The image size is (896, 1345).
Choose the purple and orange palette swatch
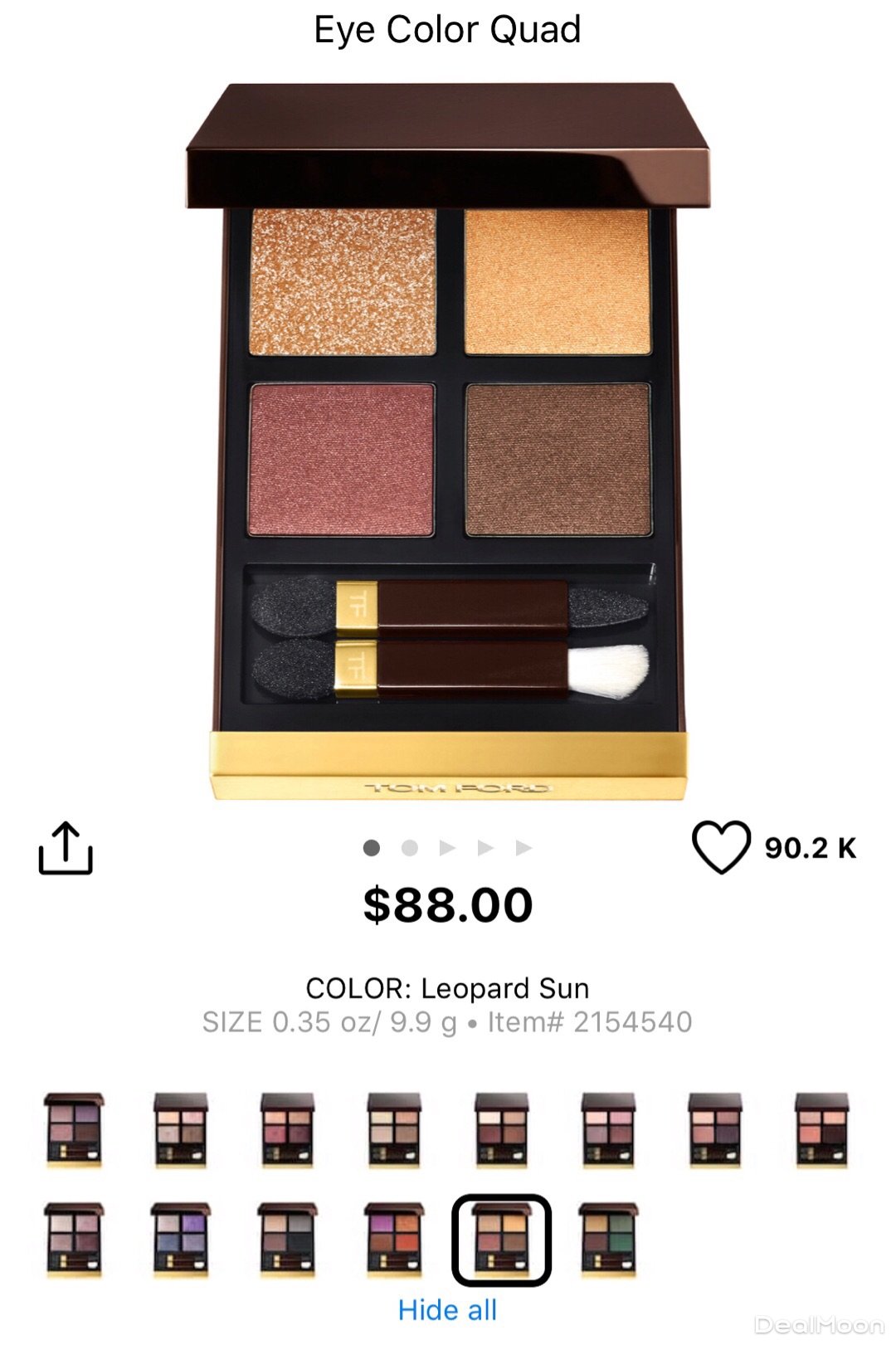pos(394,1239)
